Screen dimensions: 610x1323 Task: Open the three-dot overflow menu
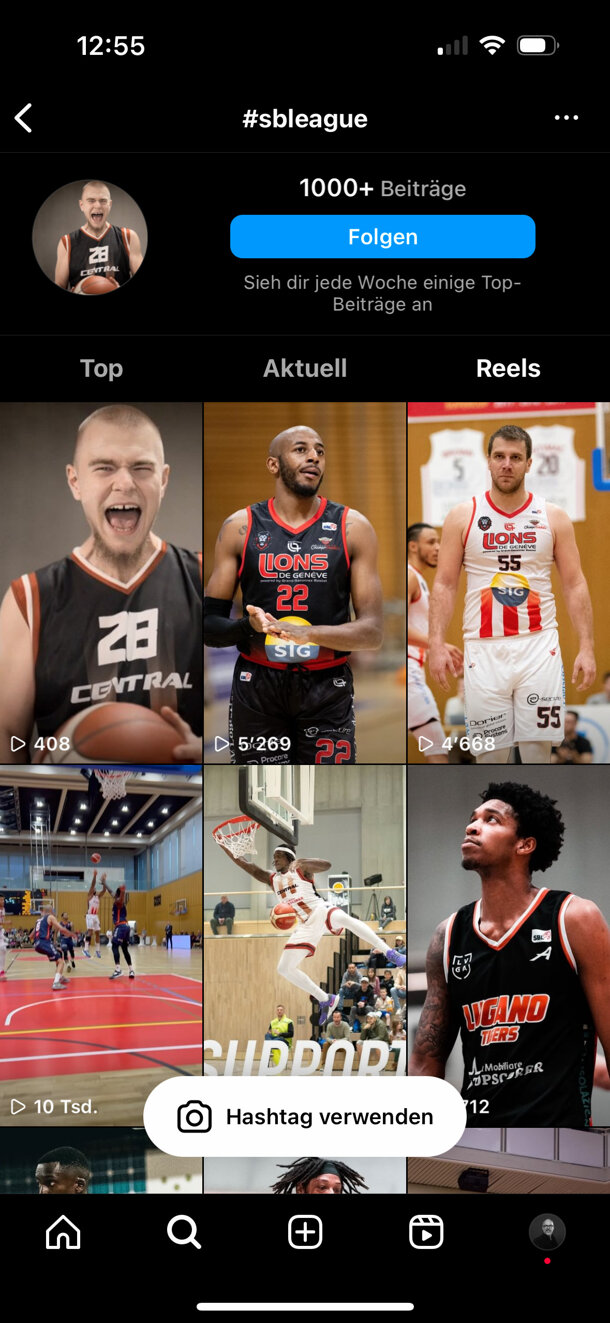tap(566, 118)
